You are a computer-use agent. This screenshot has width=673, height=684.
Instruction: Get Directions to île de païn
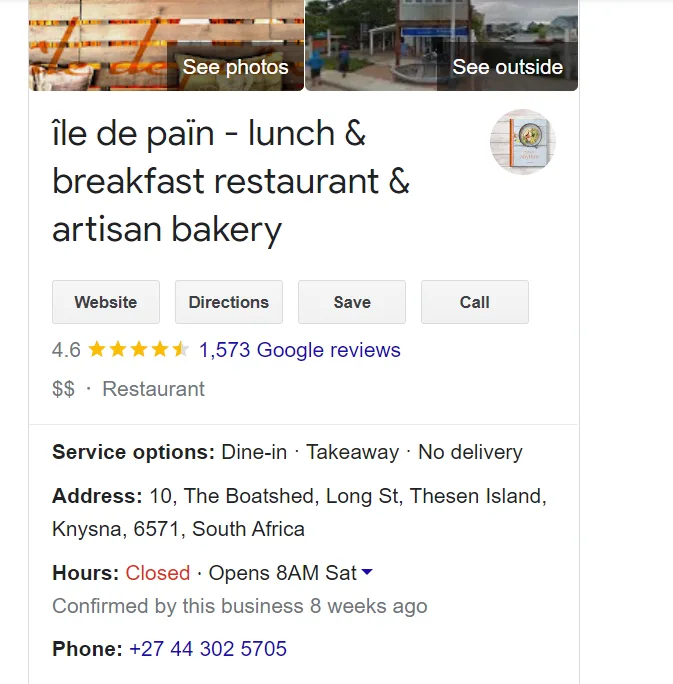(x=229, y=302)
